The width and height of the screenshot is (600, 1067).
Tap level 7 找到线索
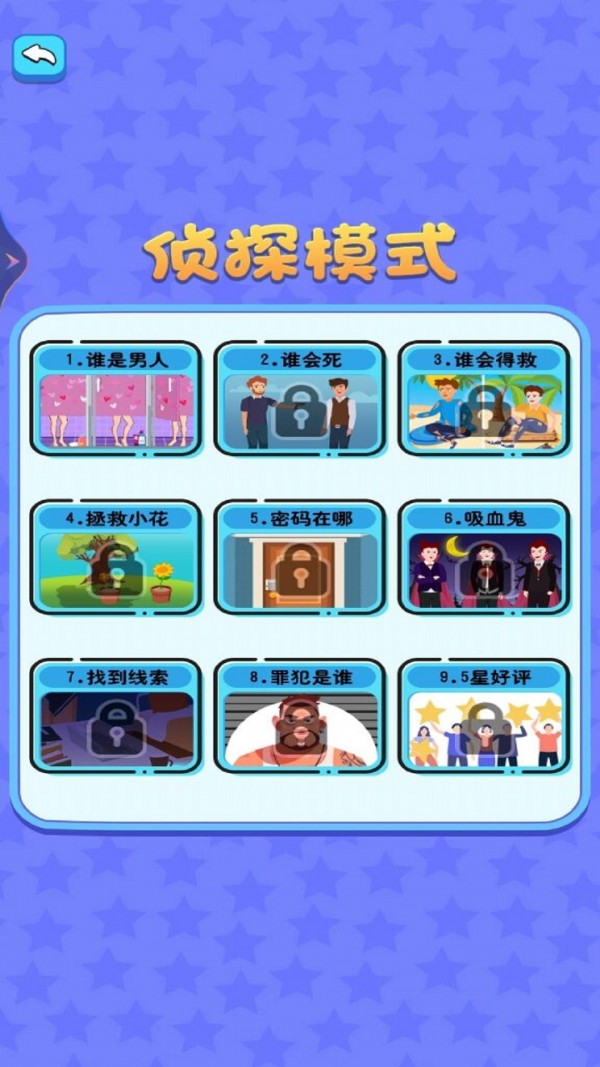[116, 717]
